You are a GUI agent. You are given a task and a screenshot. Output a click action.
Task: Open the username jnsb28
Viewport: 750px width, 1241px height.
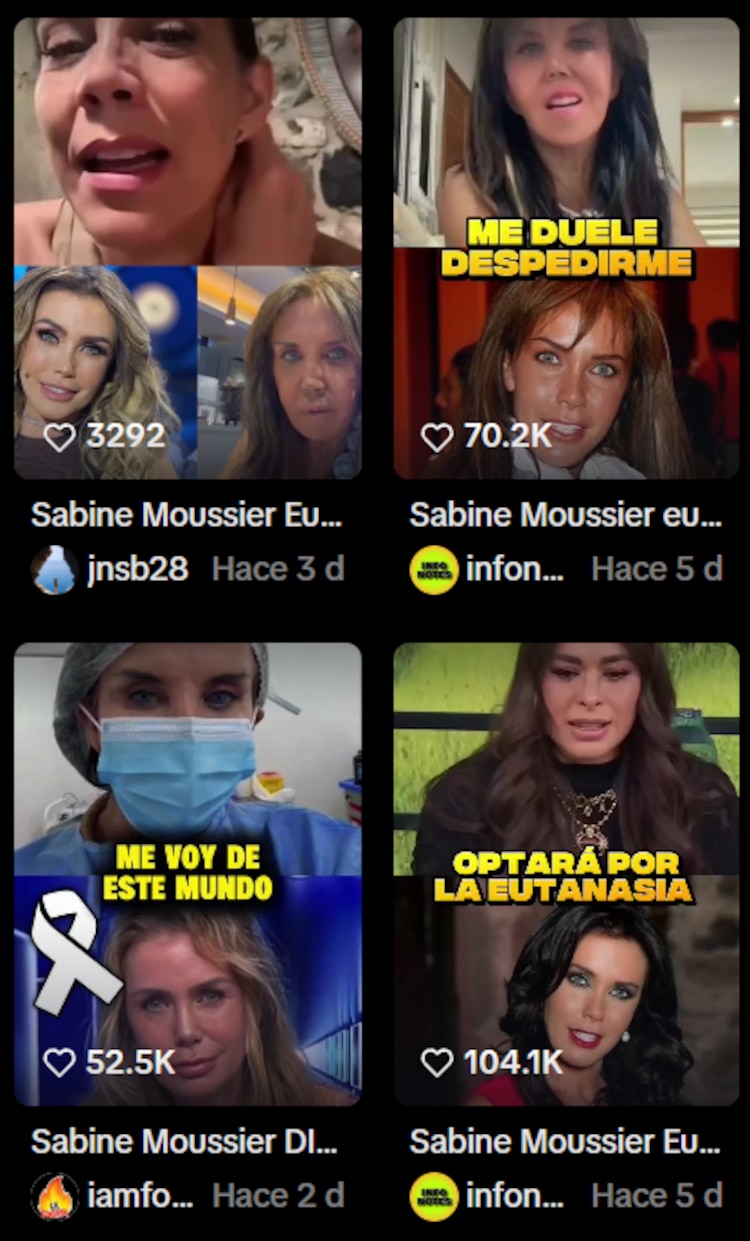point(113,569)
